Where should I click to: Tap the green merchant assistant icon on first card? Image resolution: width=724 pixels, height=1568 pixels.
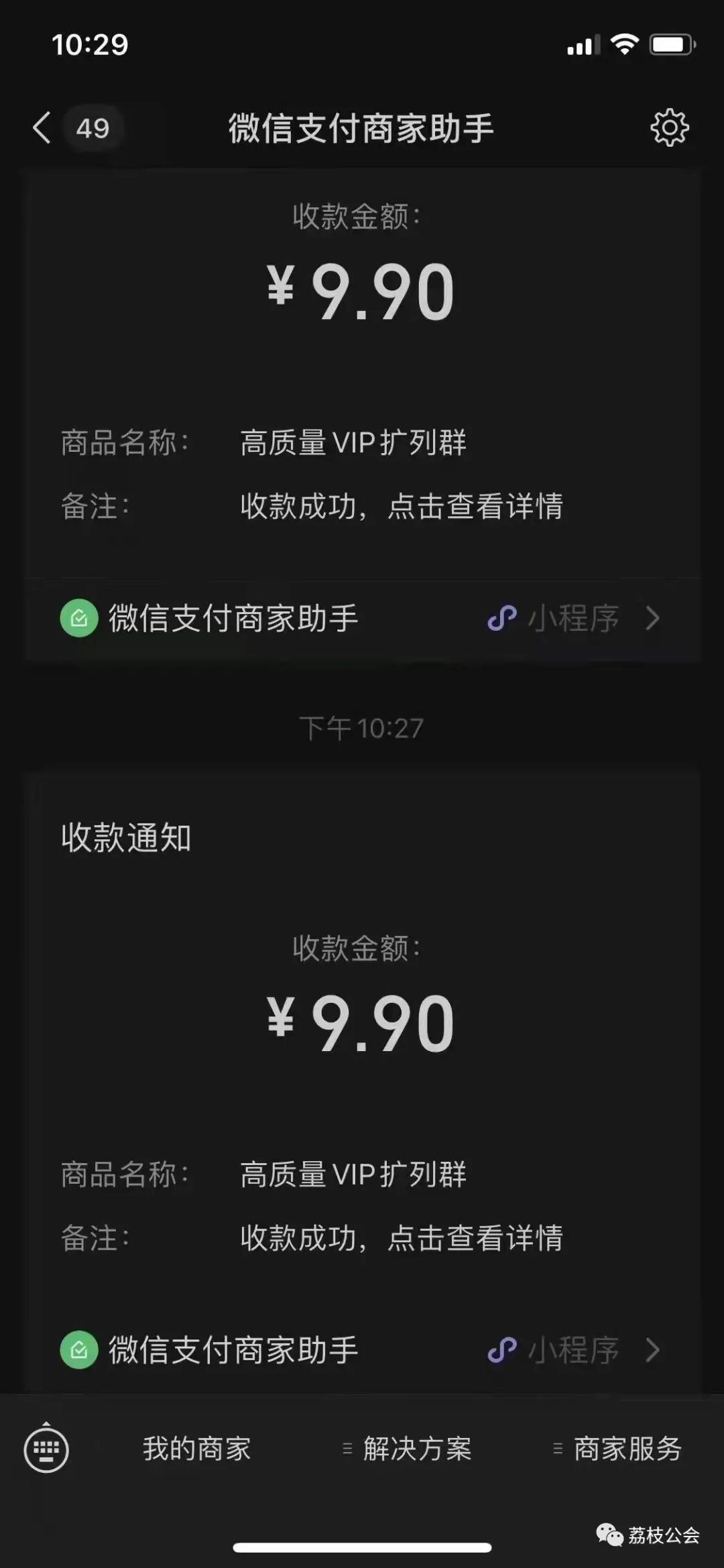point(80,619)
